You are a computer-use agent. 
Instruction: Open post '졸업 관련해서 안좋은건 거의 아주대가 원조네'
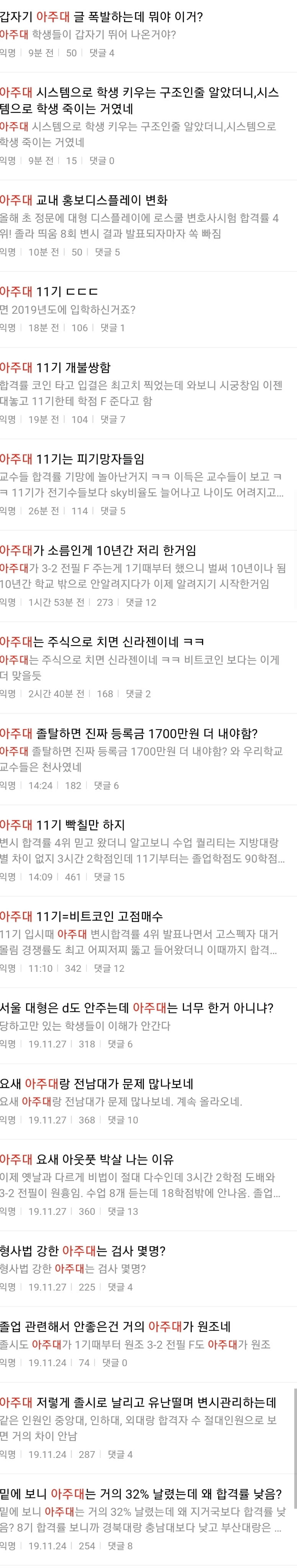pyautogui.click(x=115, y=1326)
